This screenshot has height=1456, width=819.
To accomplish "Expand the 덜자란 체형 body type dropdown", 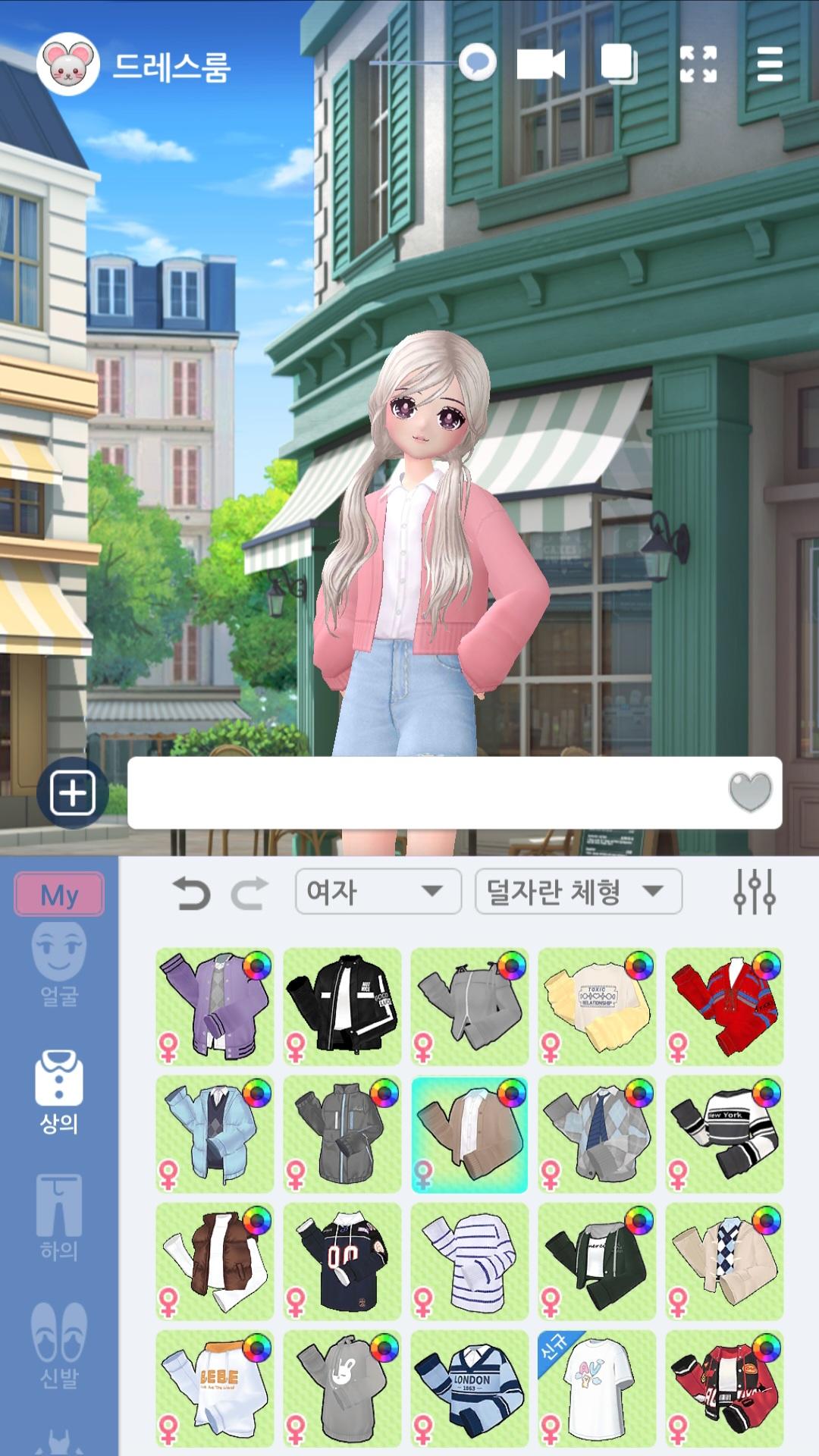I will pos(578,892).
